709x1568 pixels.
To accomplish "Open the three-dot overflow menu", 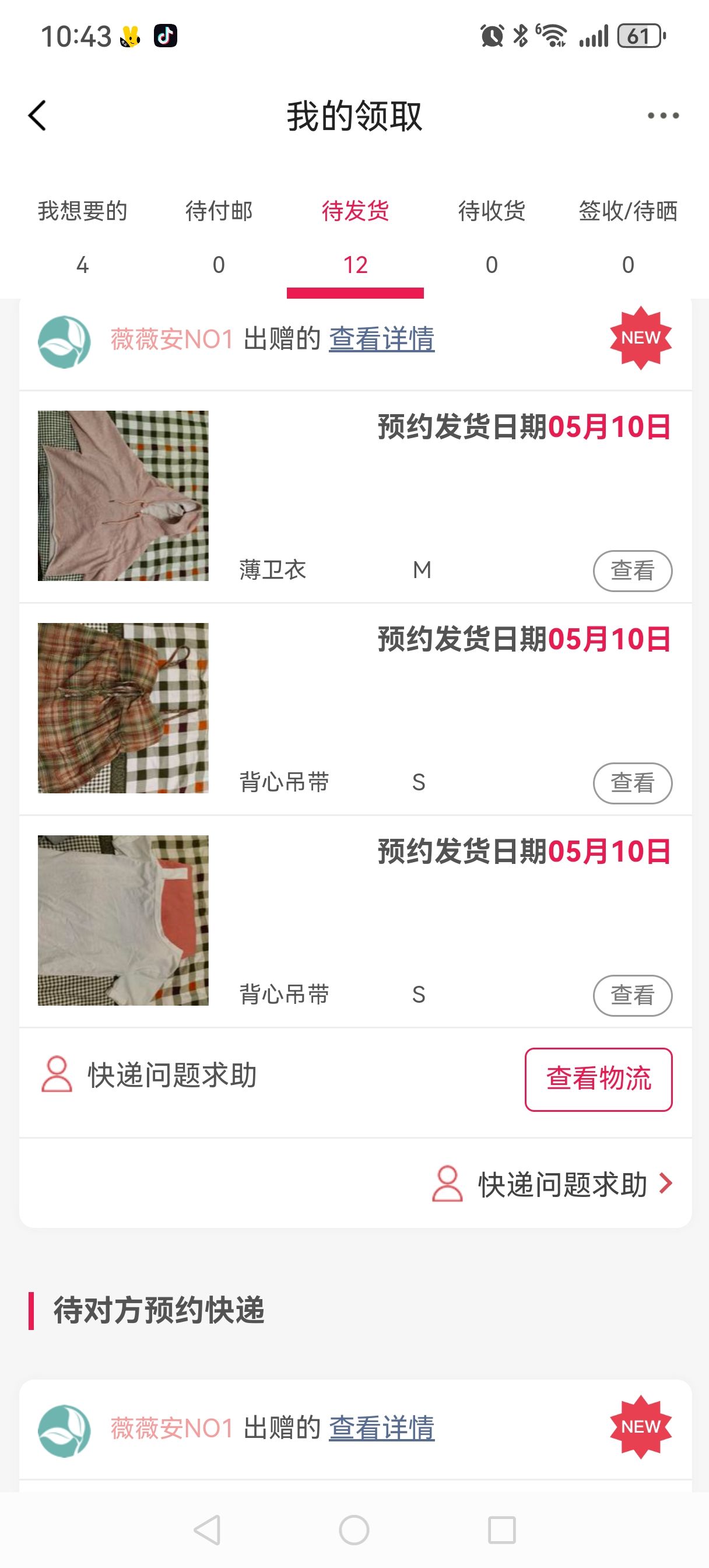I will (664, 116).
